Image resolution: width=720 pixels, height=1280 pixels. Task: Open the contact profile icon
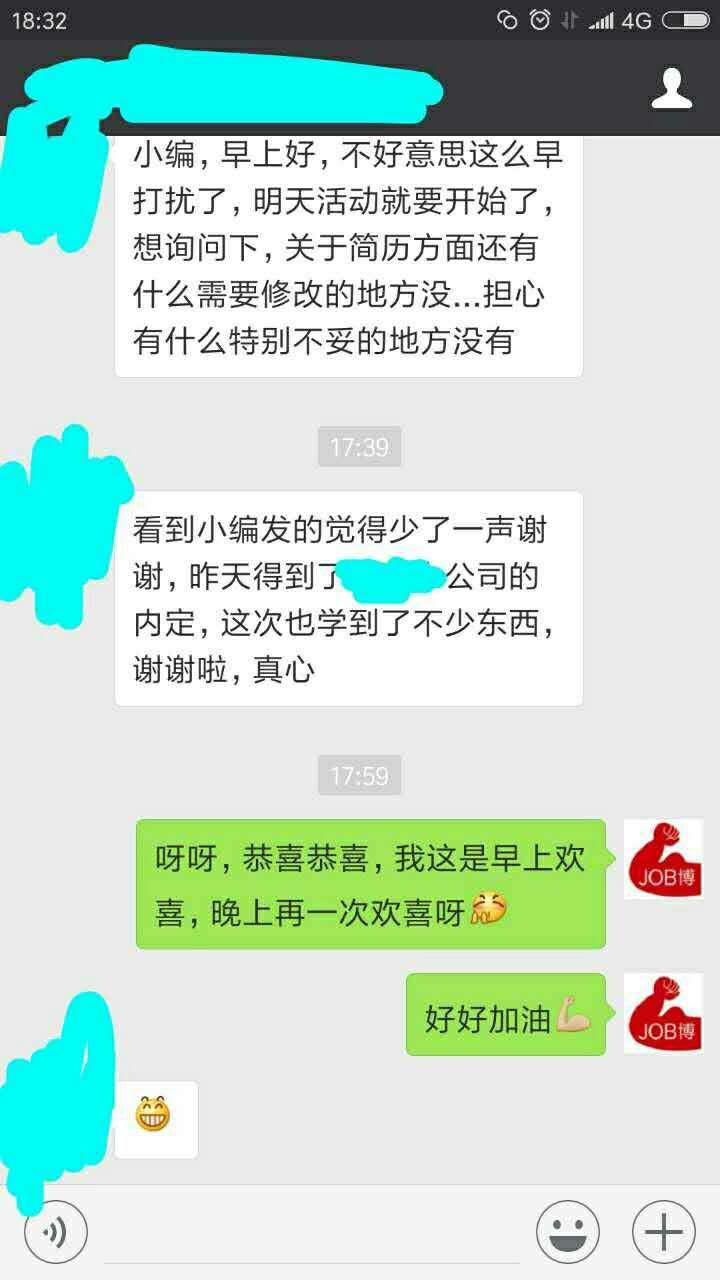pyautogui.click(x=672, y=88)
